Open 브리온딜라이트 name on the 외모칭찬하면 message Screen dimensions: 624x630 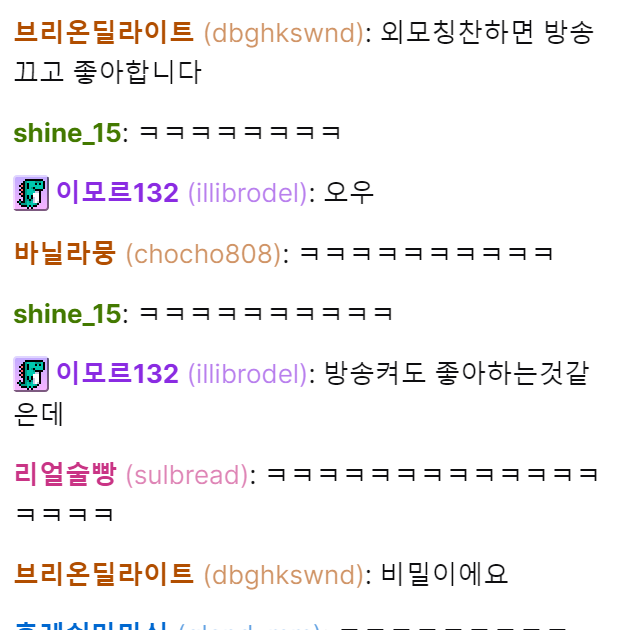click(x=189, y=33)
